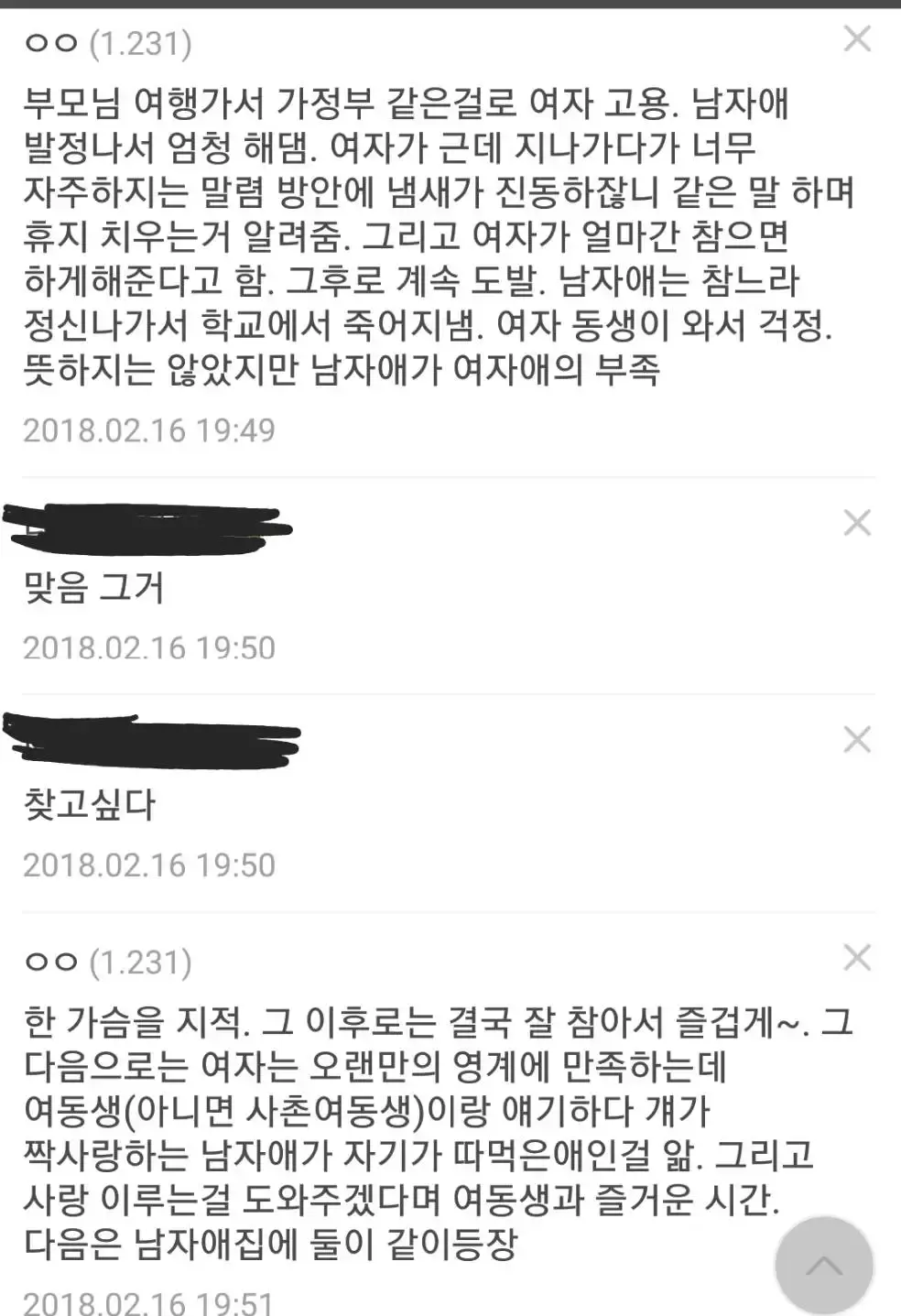Delete the comment posted at 19:51

click(x=857, y=958)
